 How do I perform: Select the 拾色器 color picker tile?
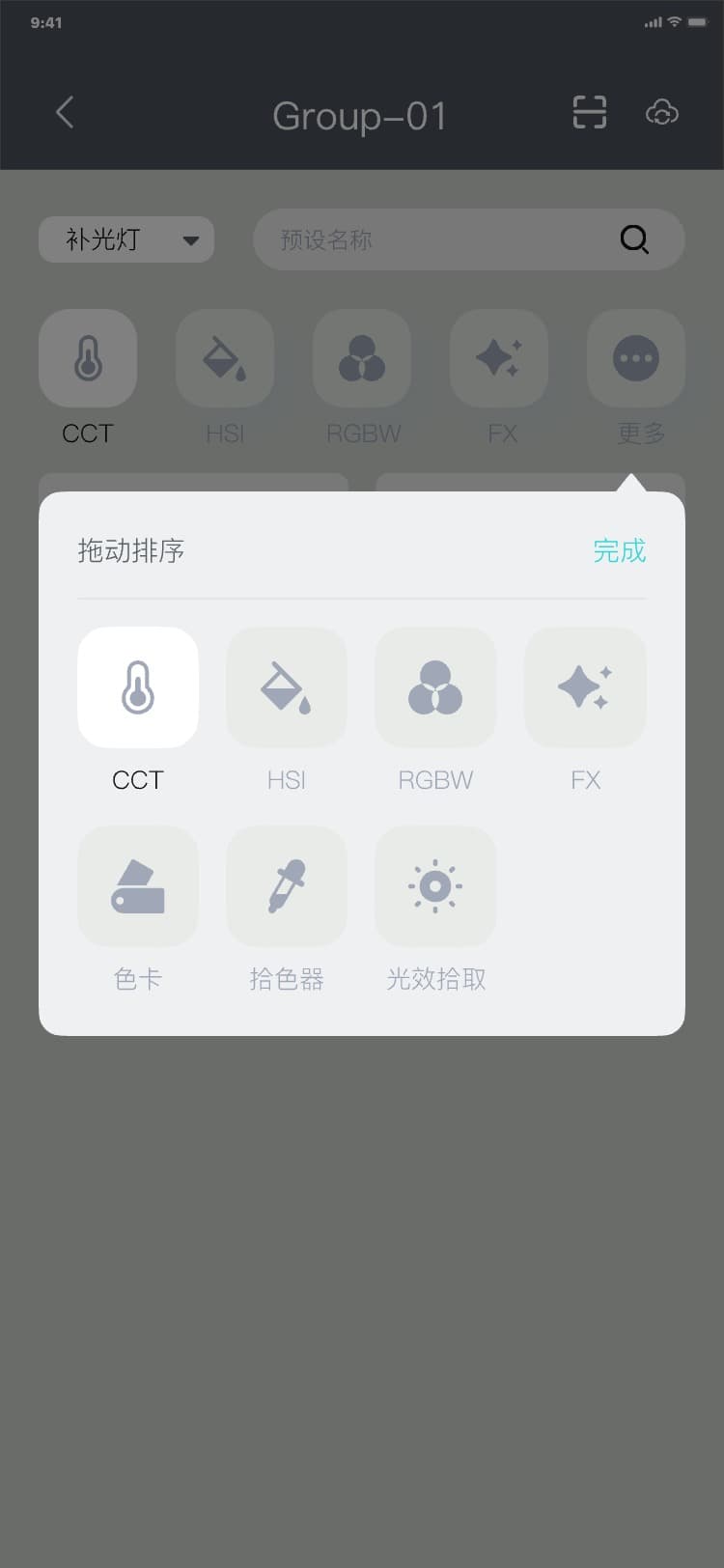286,886
